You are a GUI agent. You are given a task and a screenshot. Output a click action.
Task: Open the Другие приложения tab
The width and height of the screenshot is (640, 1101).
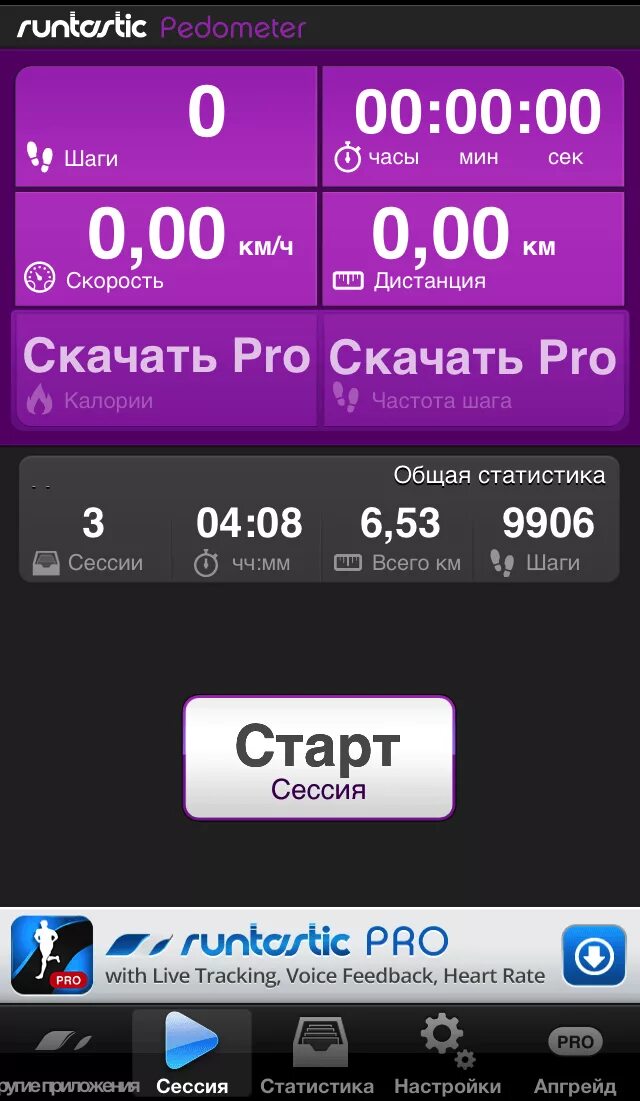click(66, 1055)
